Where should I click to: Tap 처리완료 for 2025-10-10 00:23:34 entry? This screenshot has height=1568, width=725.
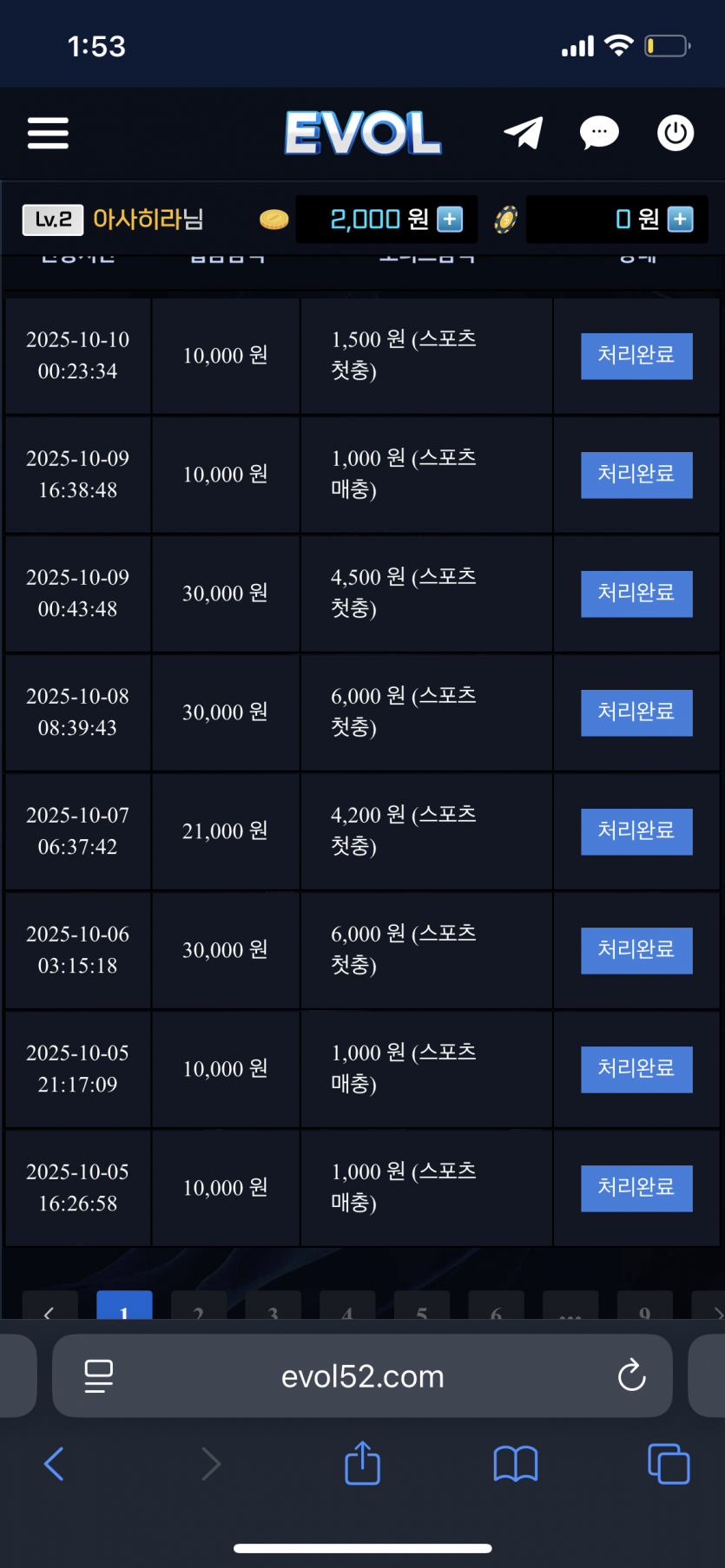[x=636, y=356]
